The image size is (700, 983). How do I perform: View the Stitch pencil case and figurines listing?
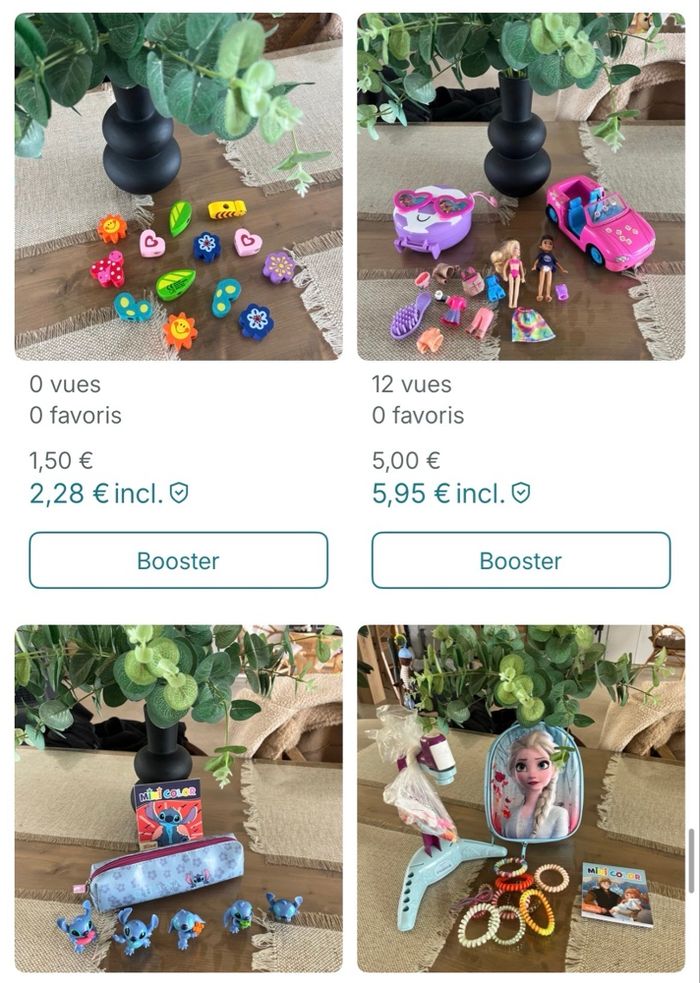178,798
